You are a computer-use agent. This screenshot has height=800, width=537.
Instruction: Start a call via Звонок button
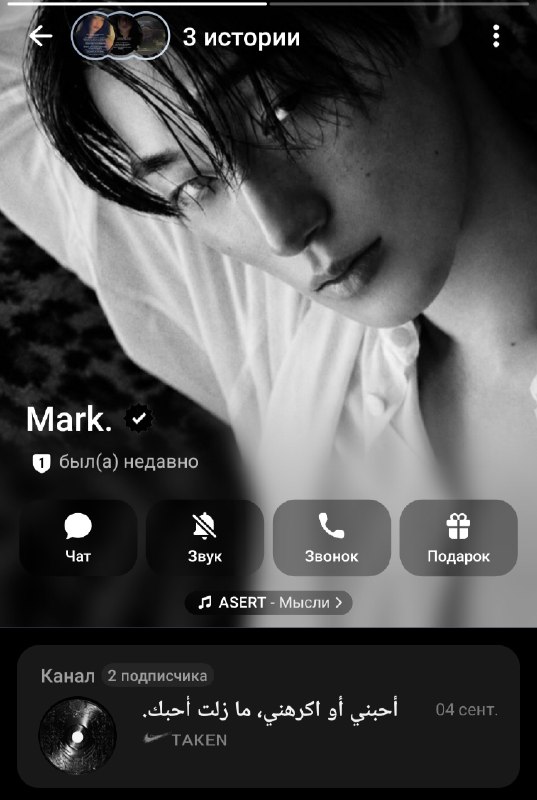click(331, 538)
